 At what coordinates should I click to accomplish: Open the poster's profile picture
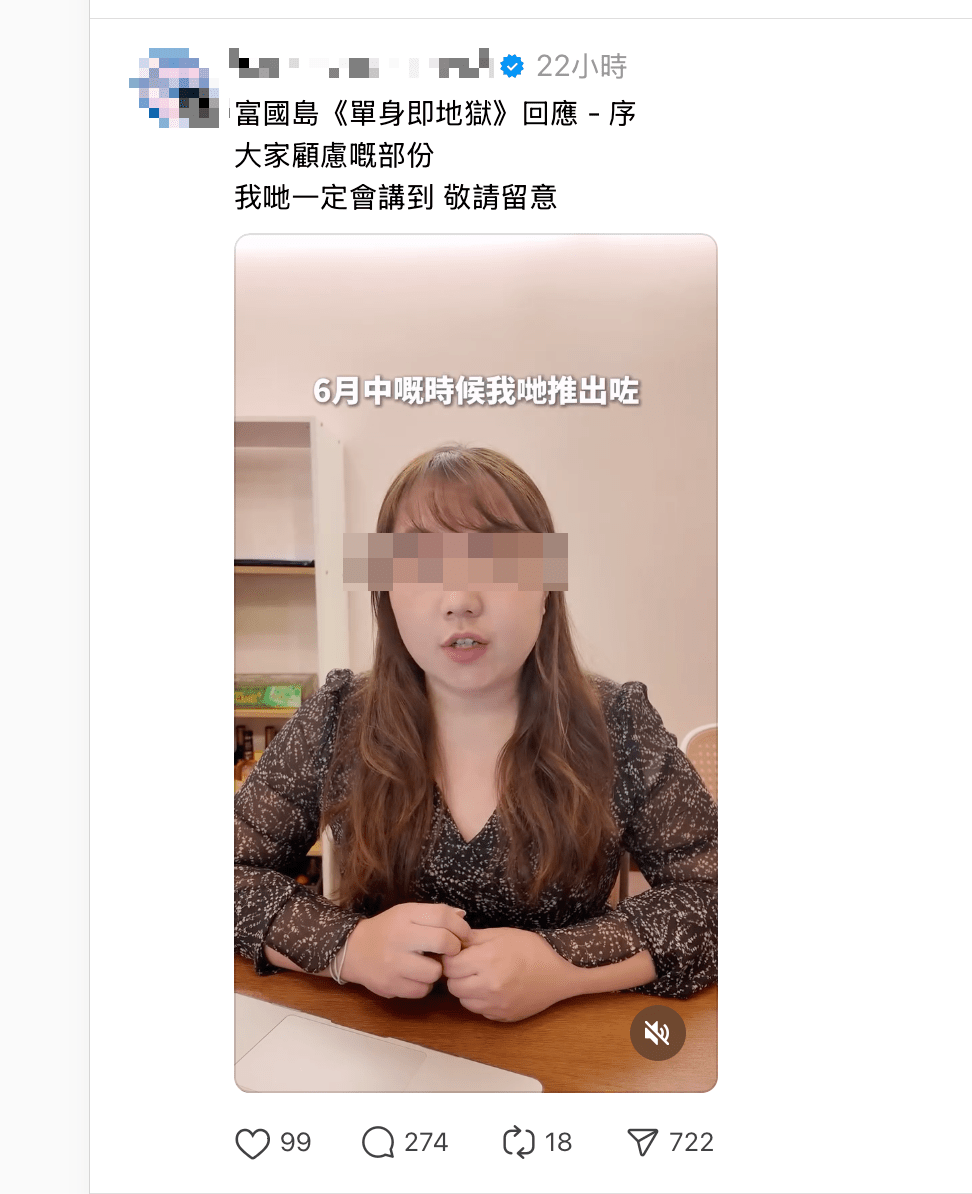(x=175, y=88)
